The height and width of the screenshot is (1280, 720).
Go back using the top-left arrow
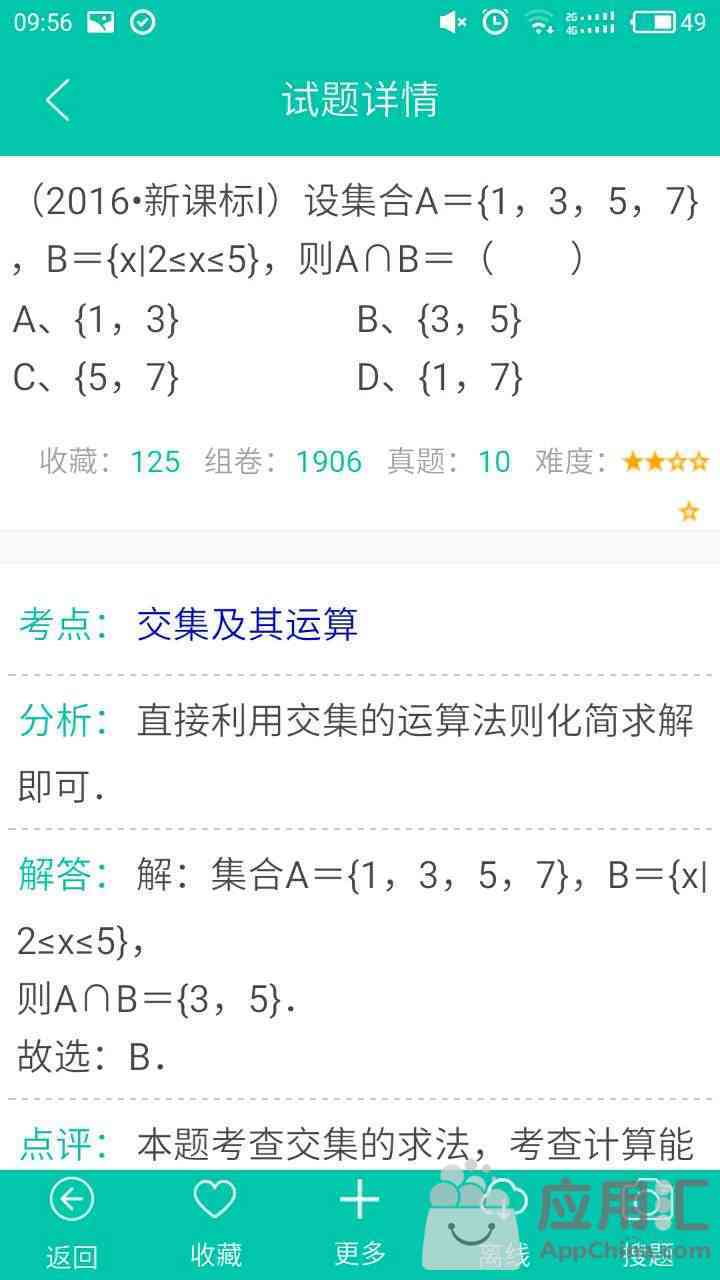tap(57, 99)
